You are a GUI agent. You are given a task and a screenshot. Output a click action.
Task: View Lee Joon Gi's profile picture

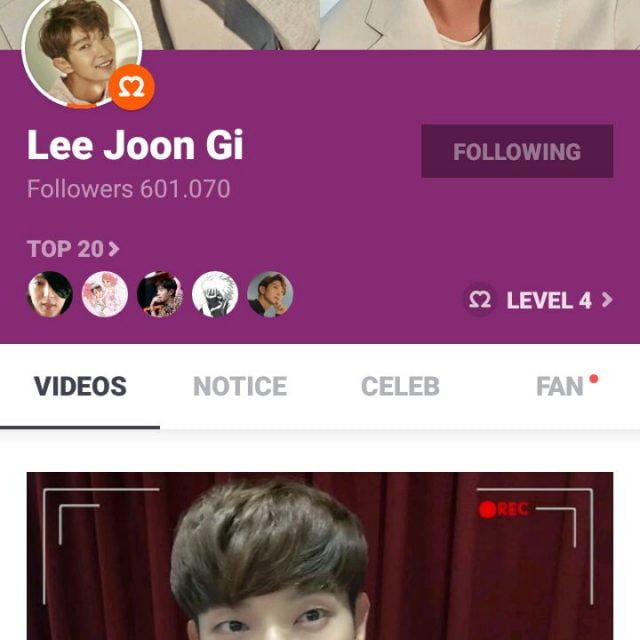pyautogui.click(x=81, y=49)
